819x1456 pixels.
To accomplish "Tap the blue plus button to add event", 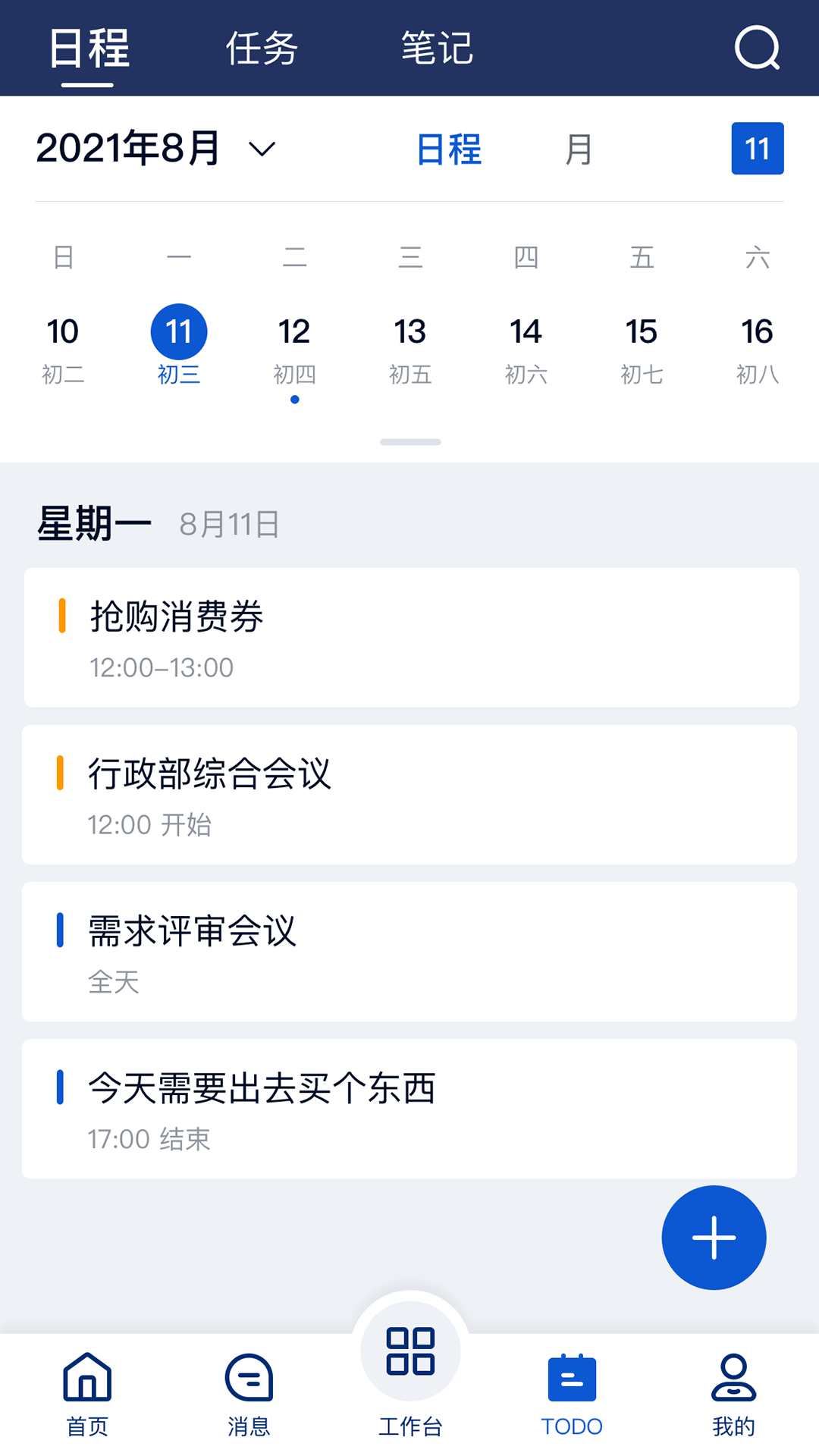I will (714, 1237).
